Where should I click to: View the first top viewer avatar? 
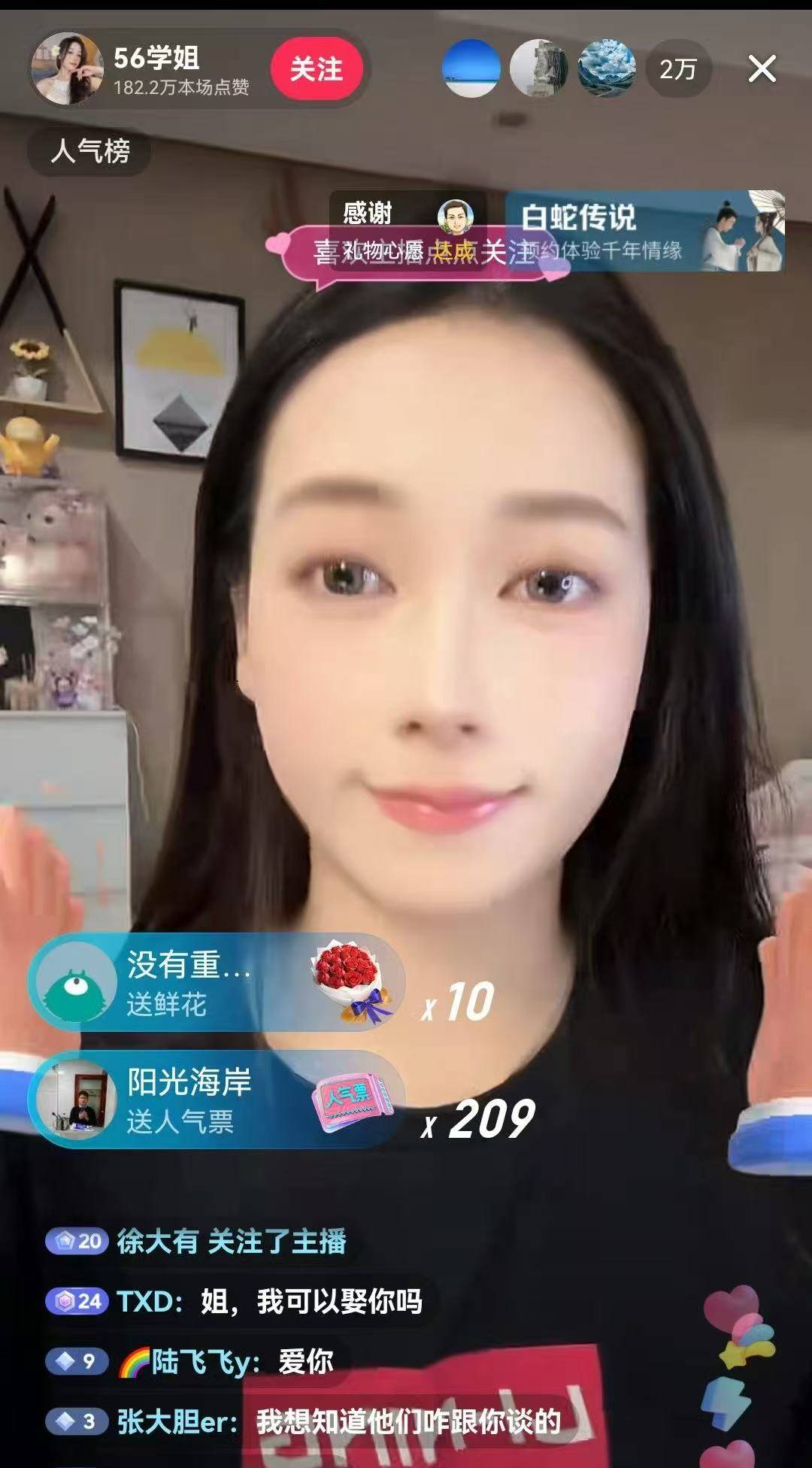[471, 68]
